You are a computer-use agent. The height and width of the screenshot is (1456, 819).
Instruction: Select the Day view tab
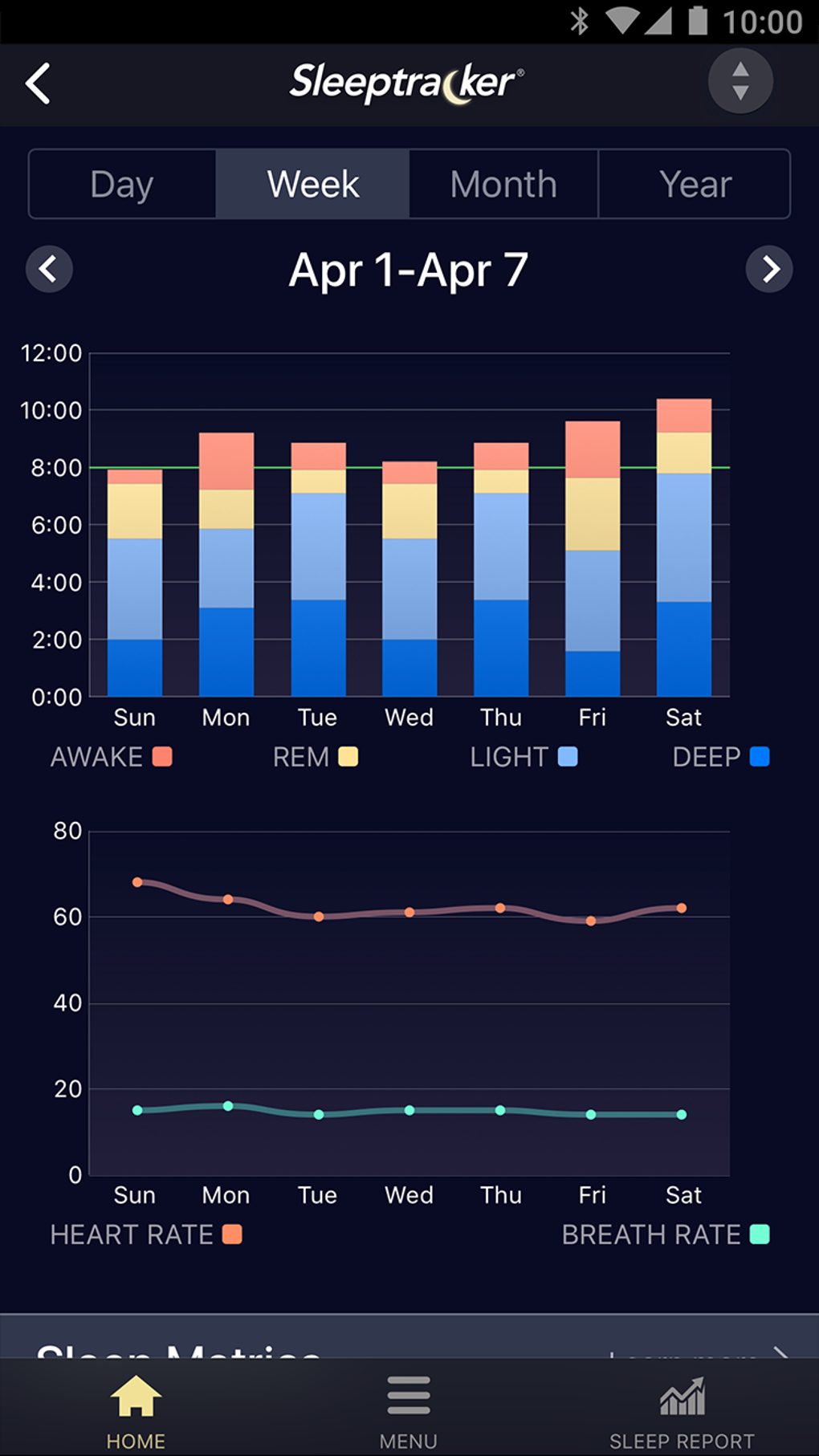click(121, 184)
